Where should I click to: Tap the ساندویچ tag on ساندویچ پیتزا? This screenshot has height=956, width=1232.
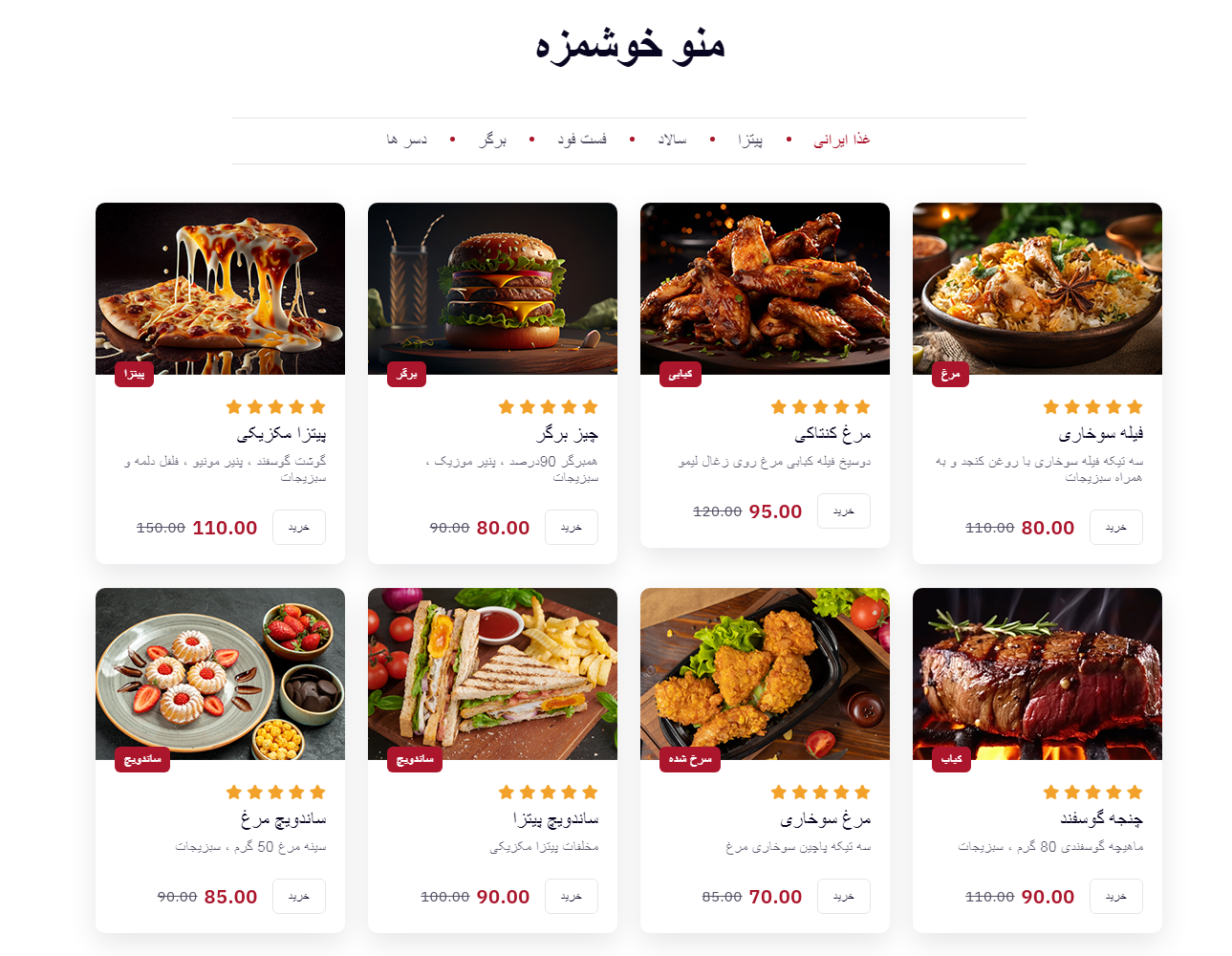tap(415, 759)
